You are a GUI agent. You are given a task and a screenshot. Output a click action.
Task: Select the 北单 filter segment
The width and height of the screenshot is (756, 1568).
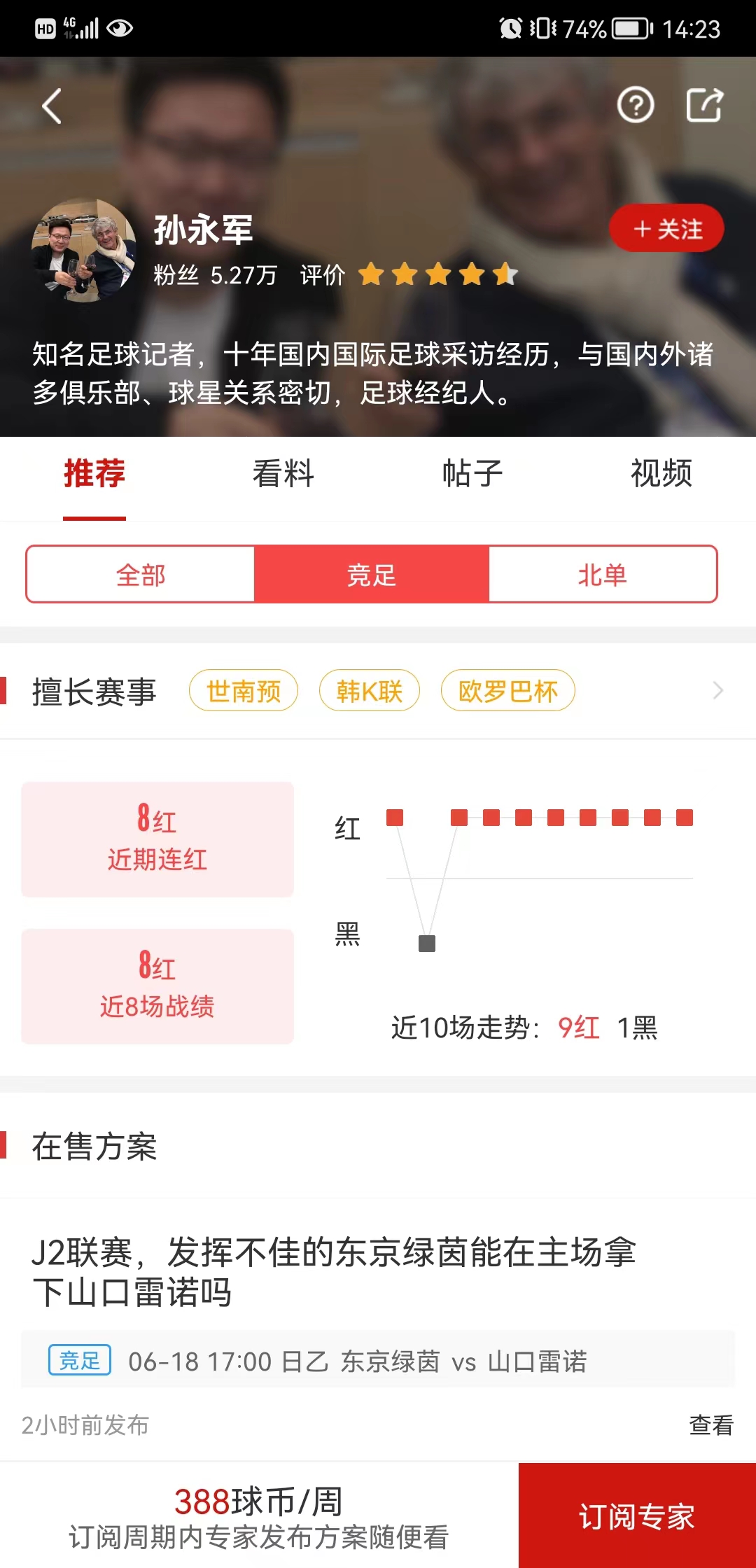pyautogui.click(x=602, y=575)
